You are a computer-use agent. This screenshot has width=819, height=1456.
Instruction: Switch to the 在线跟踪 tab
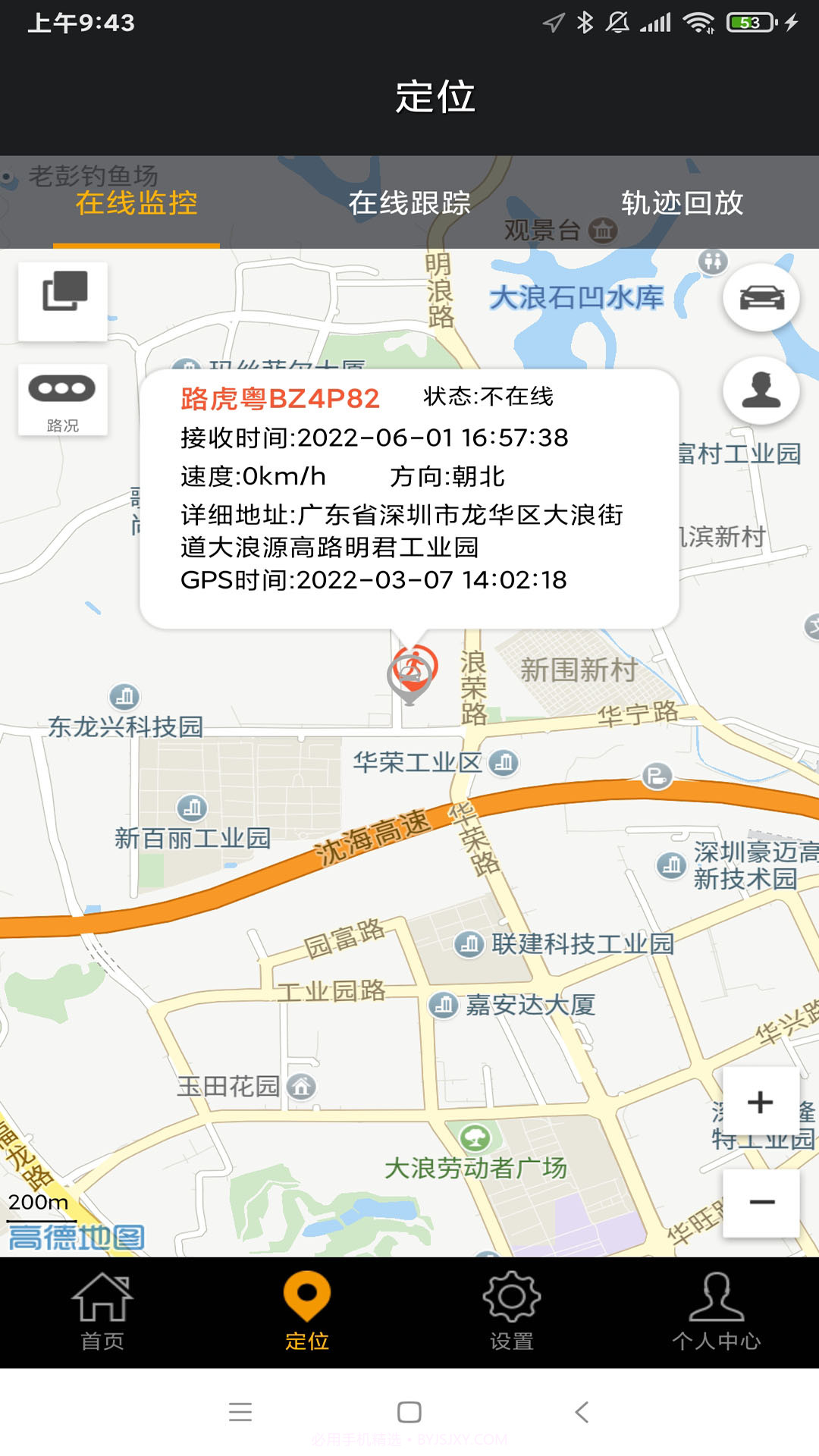point(410,202)
